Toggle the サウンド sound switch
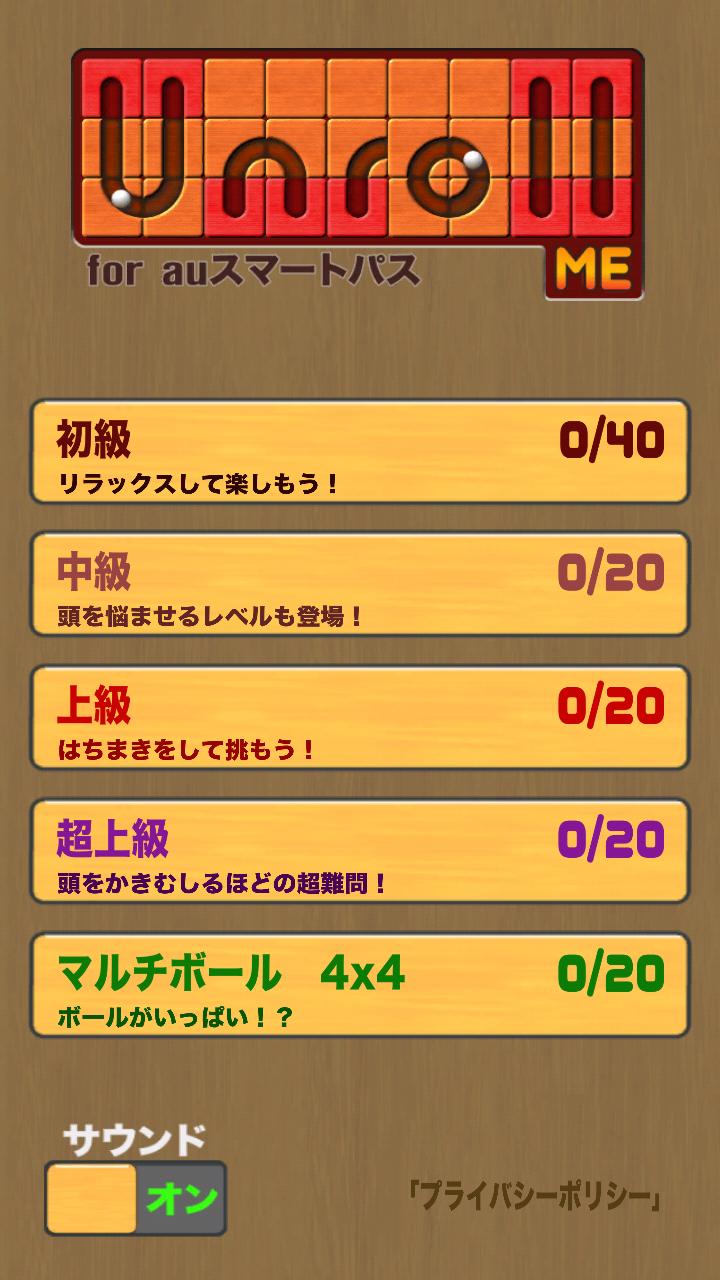The height and width of the screenshot is (1280, 720). [136, 1198]
